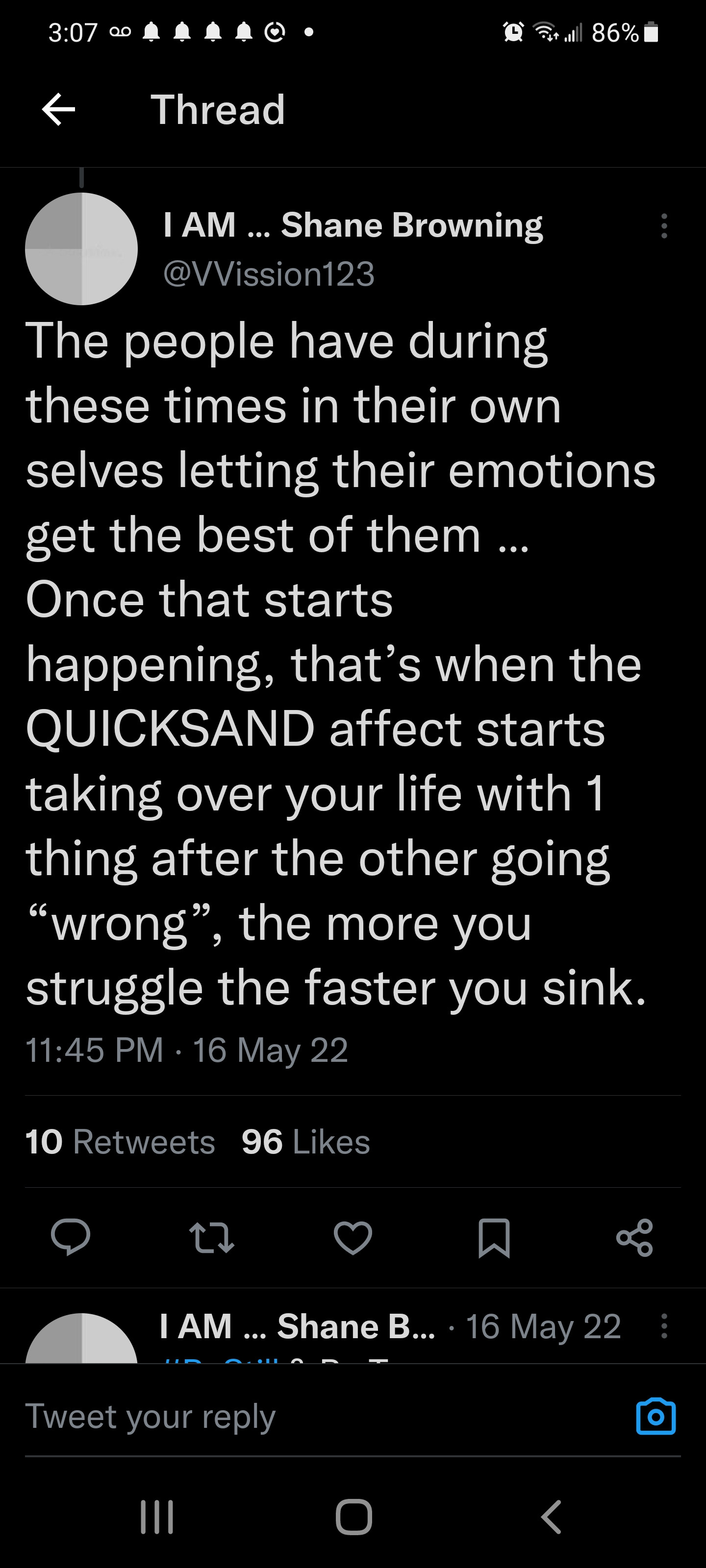
Task: Share the tweet
Action: (x=635, y=1237)
